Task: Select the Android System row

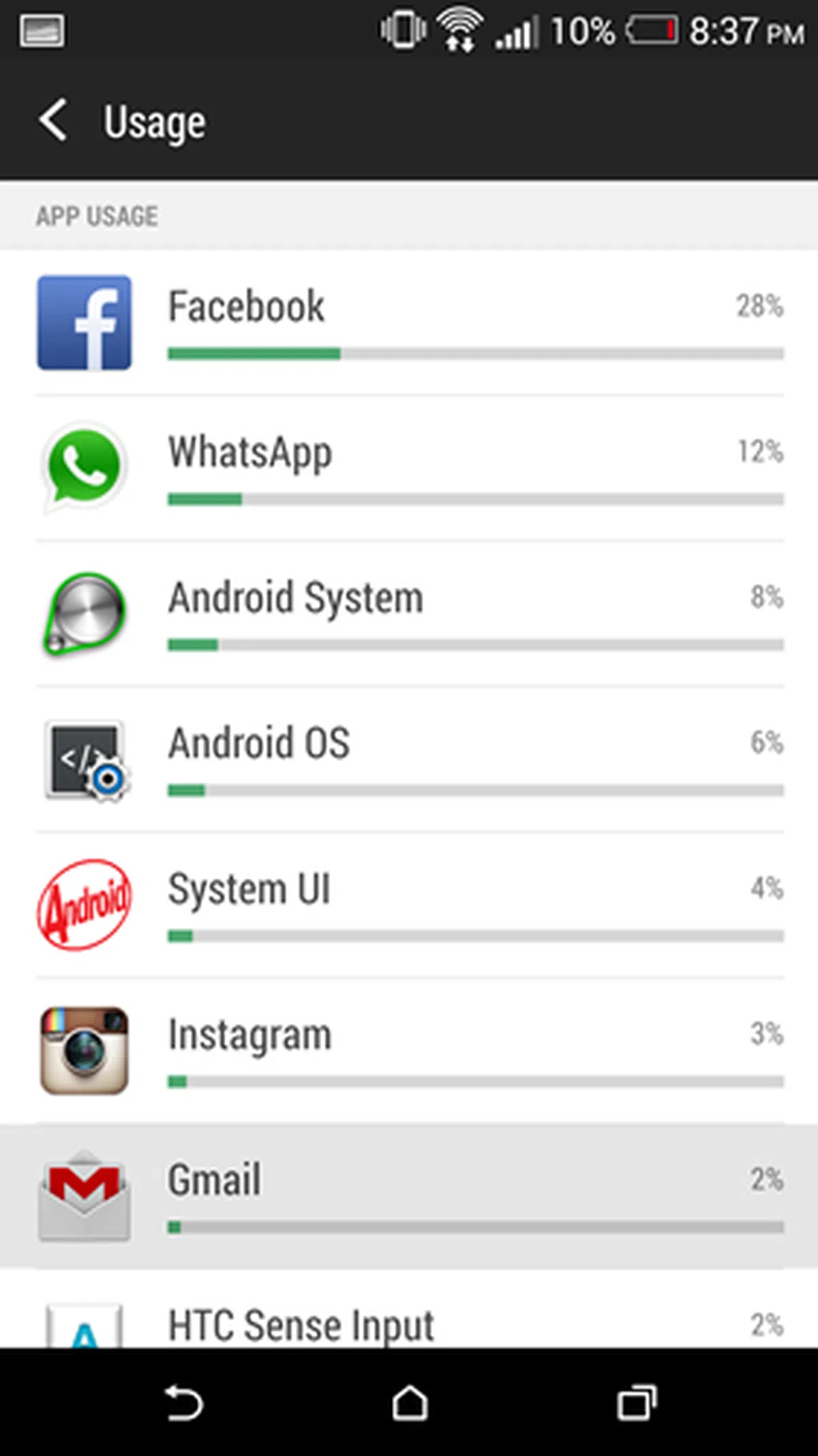Action: [x=409, y=614]
